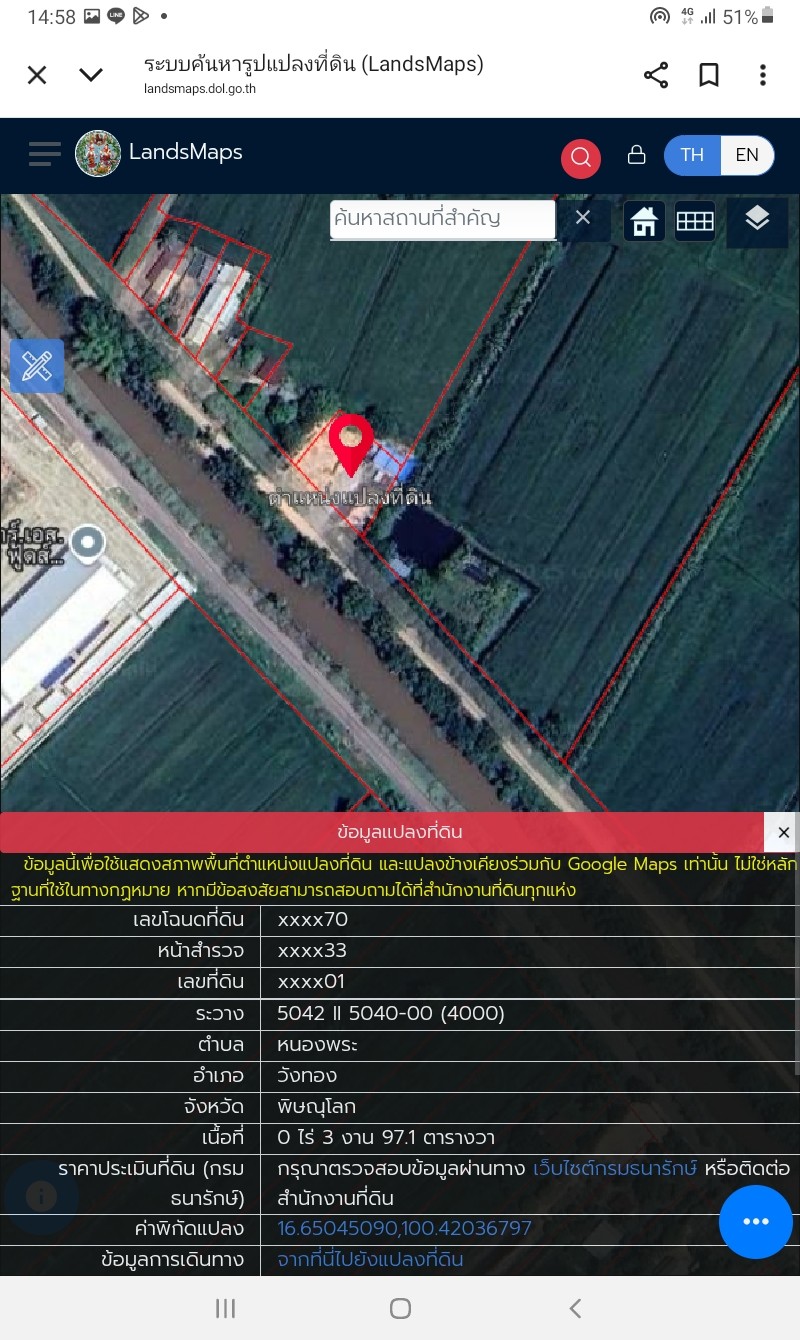
Task: Share this LandsMaps page
Action: [x=656, y=75]
